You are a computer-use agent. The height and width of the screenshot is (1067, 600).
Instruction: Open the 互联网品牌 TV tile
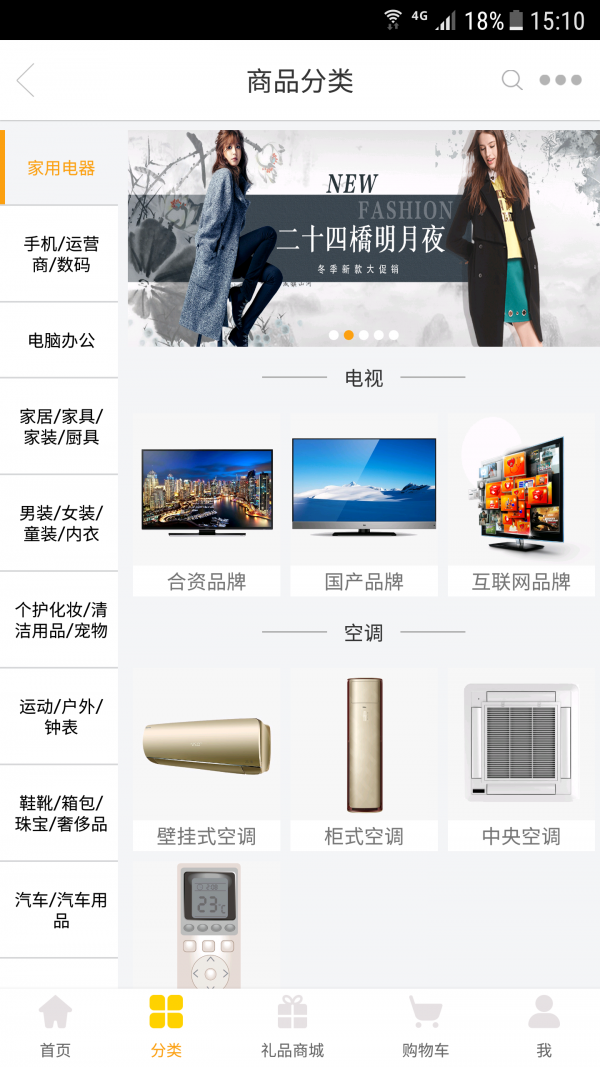pyautogui.click(x=521, y=507)
